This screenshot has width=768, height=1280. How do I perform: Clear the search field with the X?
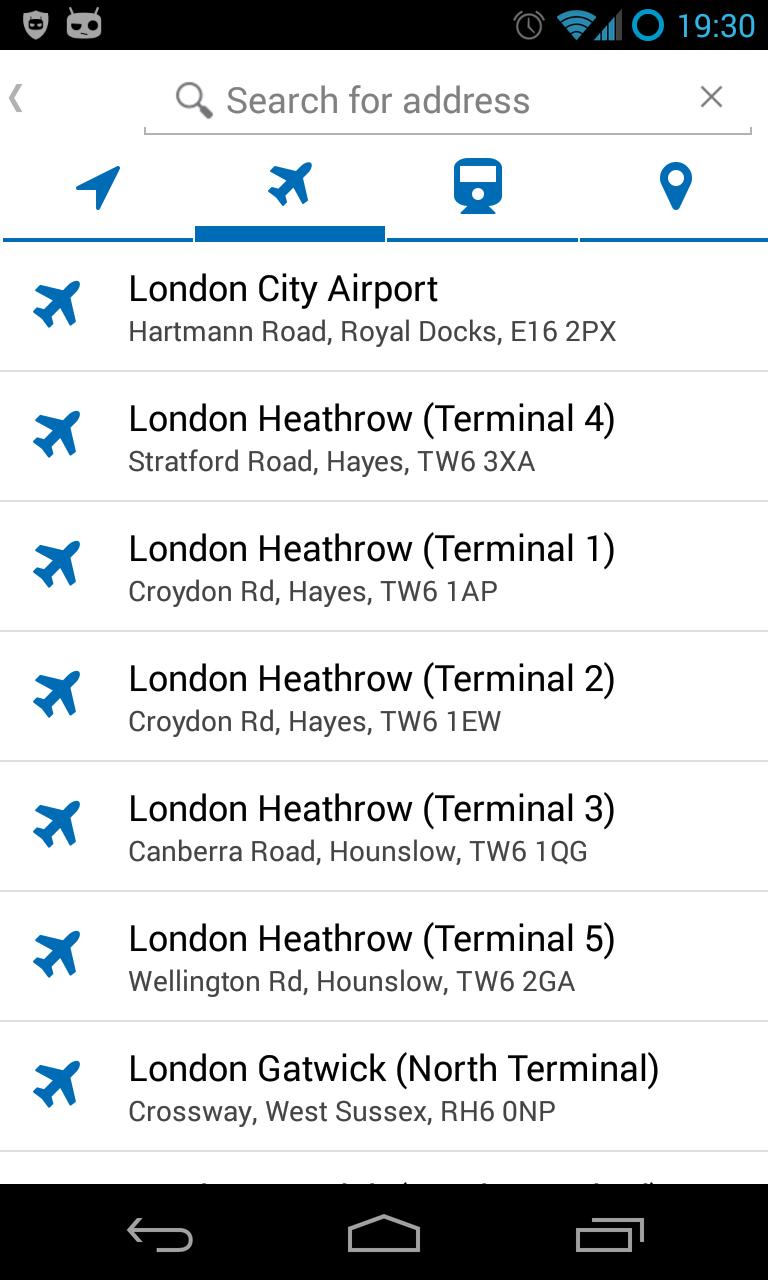tap(711, 96)
